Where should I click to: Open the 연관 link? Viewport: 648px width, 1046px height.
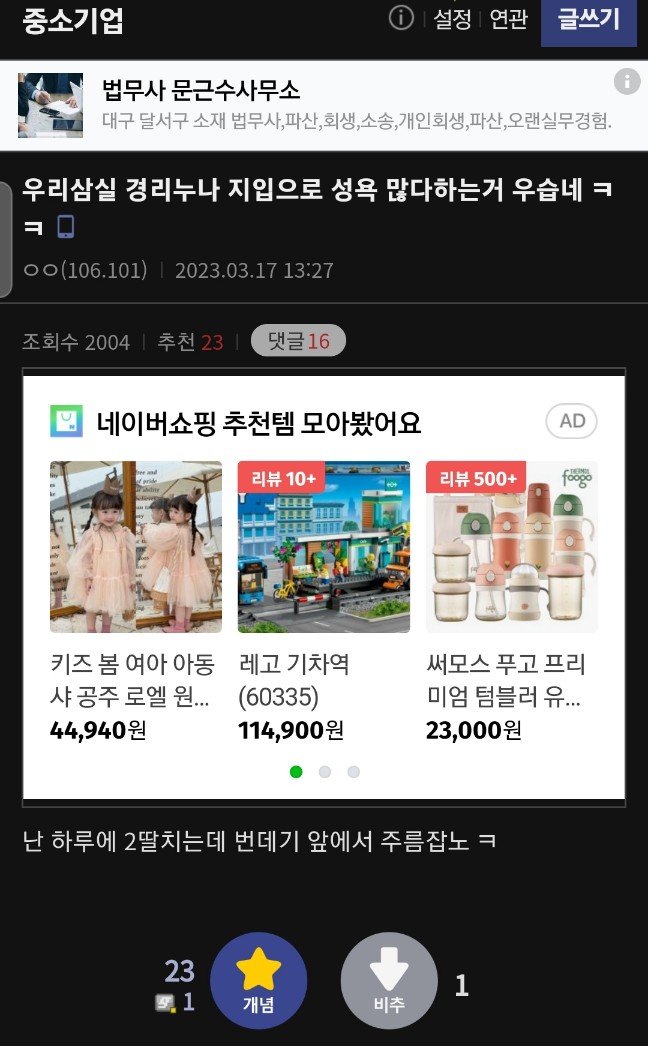pyautogui.click(x=508, y=19)
